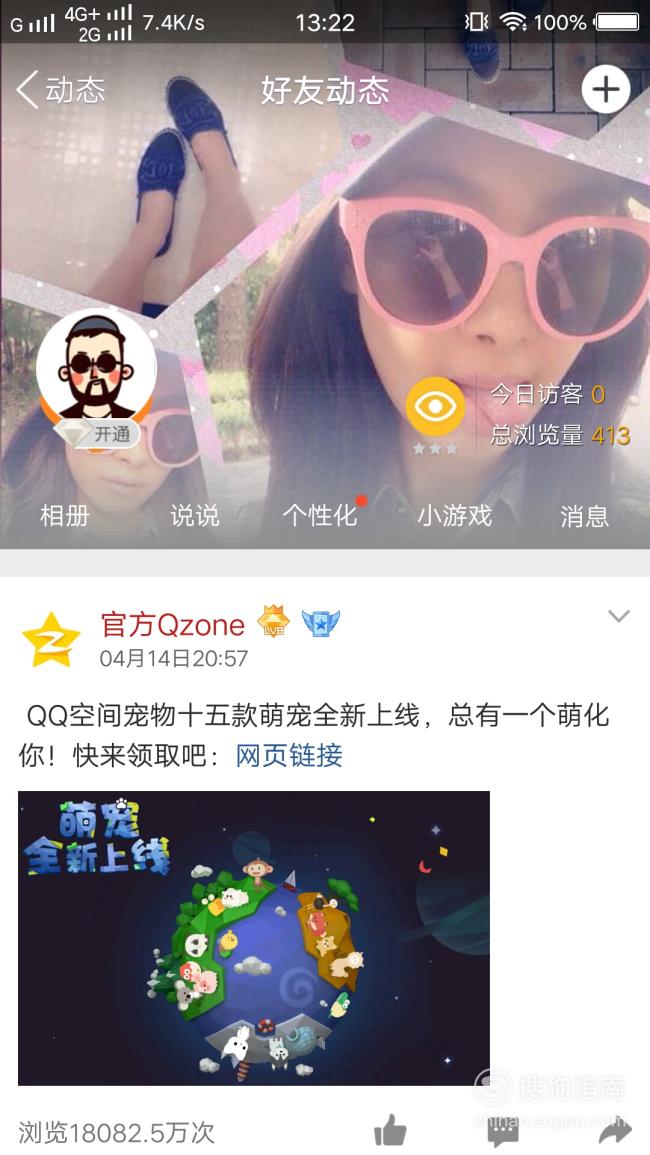This screenshot has height=1155, width=650.
Task: Open 小游戏
Action: coord(455,516)
